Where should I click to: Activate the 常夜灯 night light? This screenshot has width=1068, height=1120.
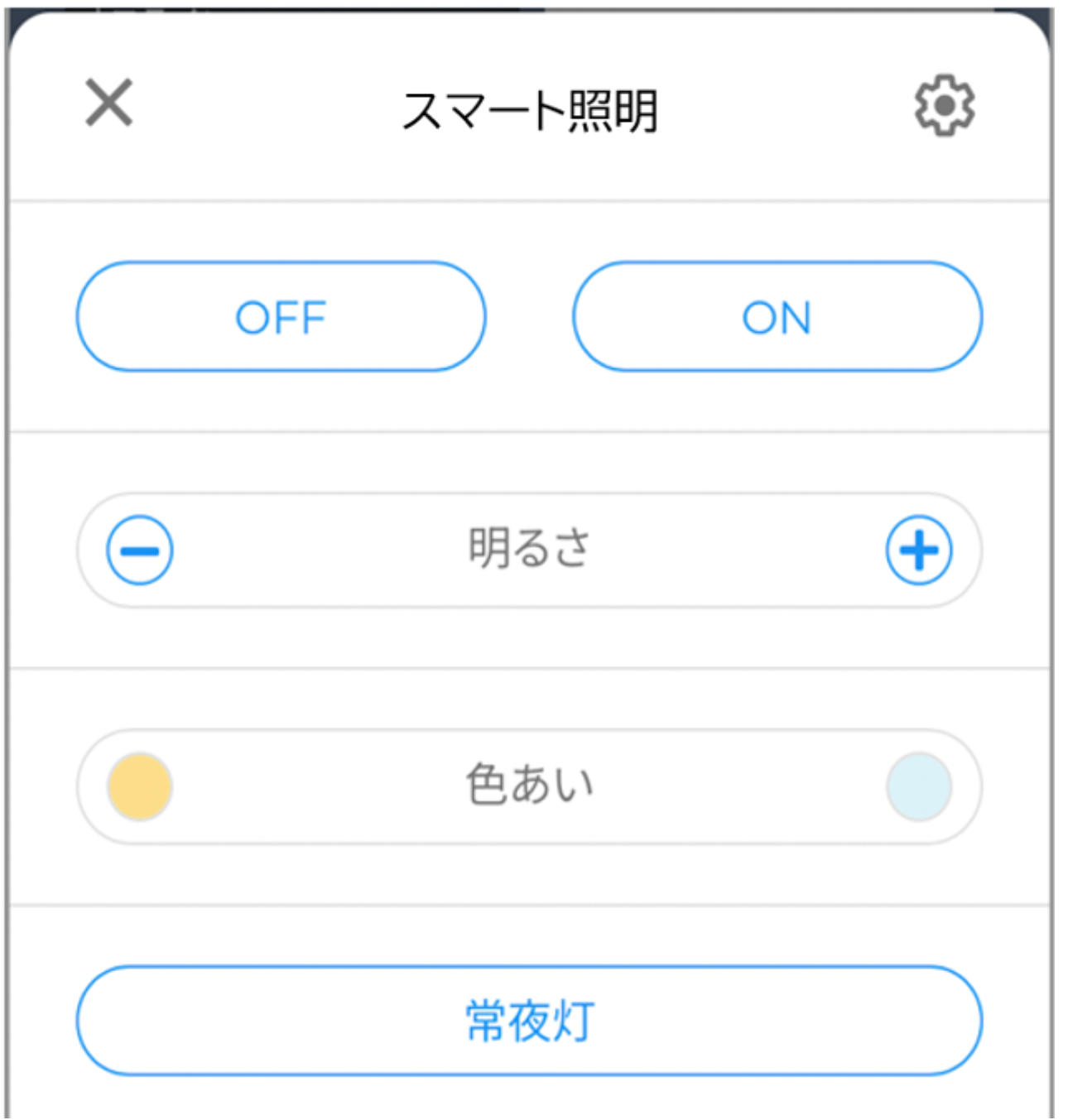530,1021
